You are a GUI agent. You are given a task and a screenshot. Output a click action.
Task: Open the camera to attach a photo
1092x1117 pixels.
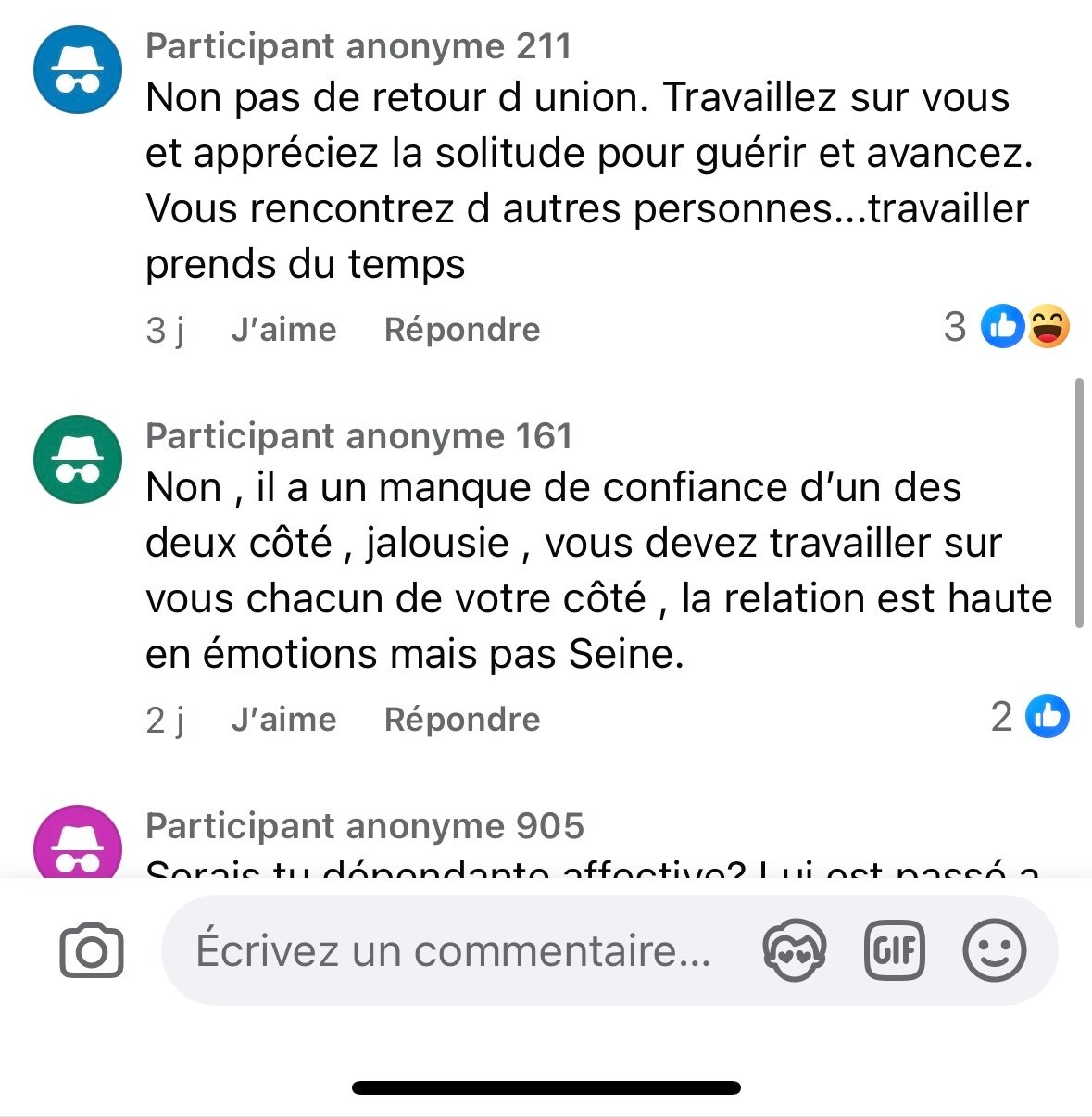(92, 951)
